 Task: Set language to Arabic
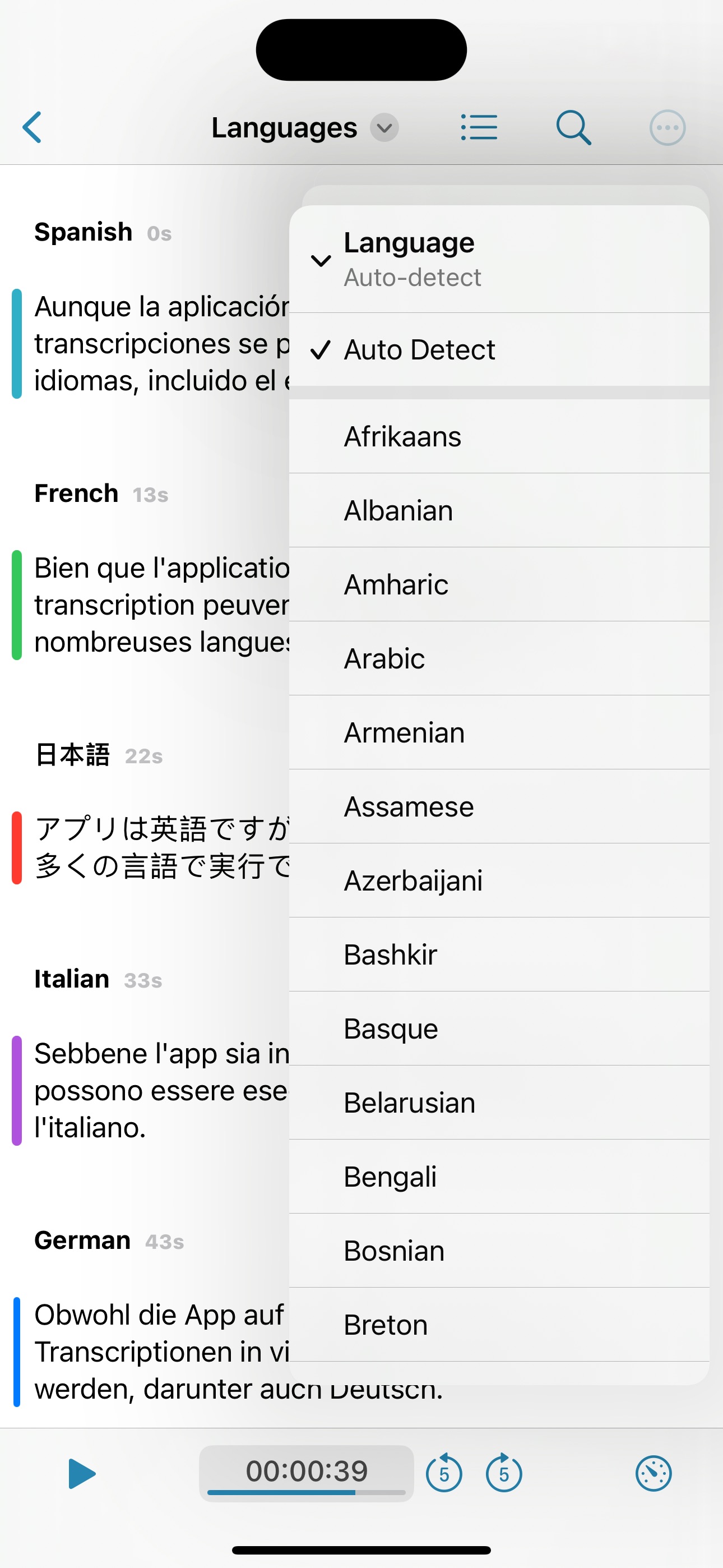499,658
